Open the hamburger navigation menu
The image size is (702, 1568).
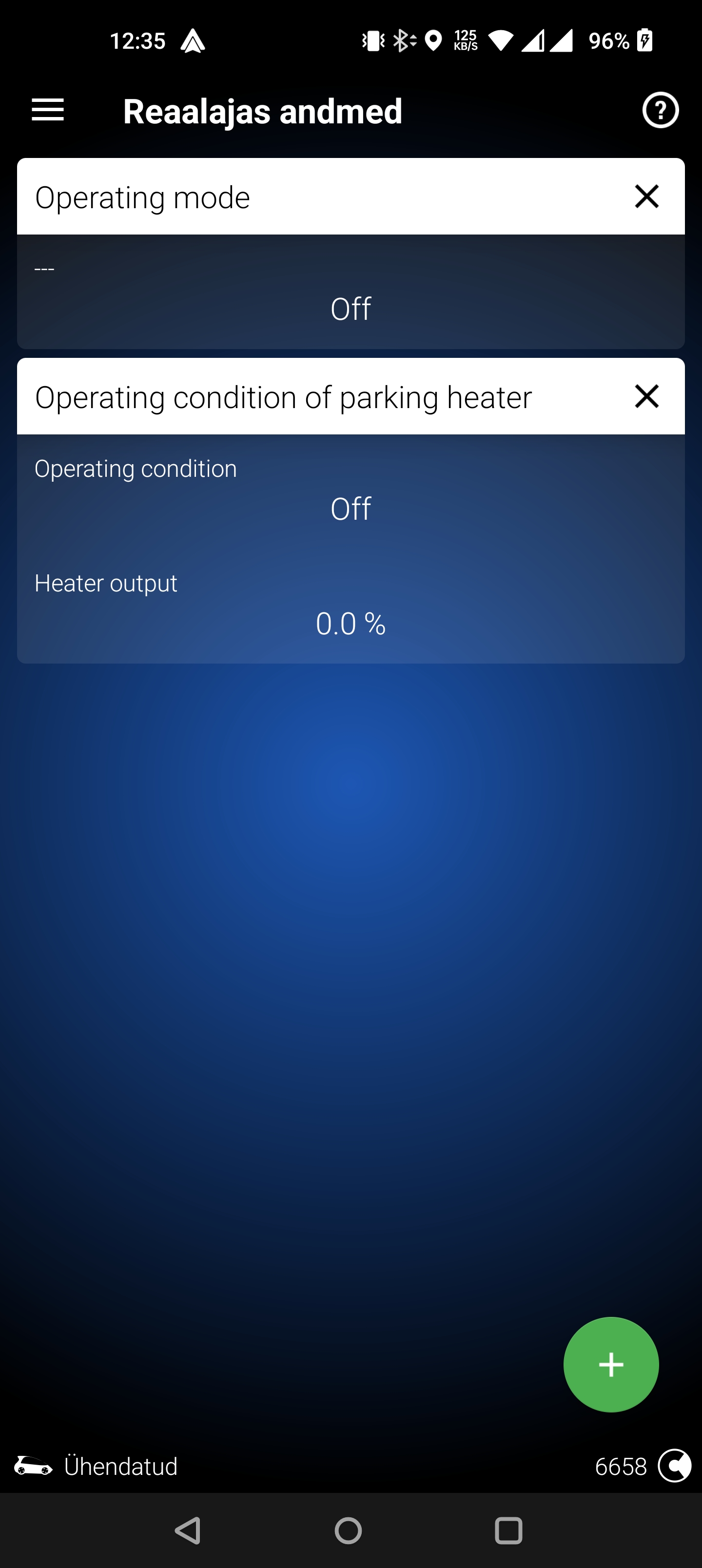coord(47,110)
